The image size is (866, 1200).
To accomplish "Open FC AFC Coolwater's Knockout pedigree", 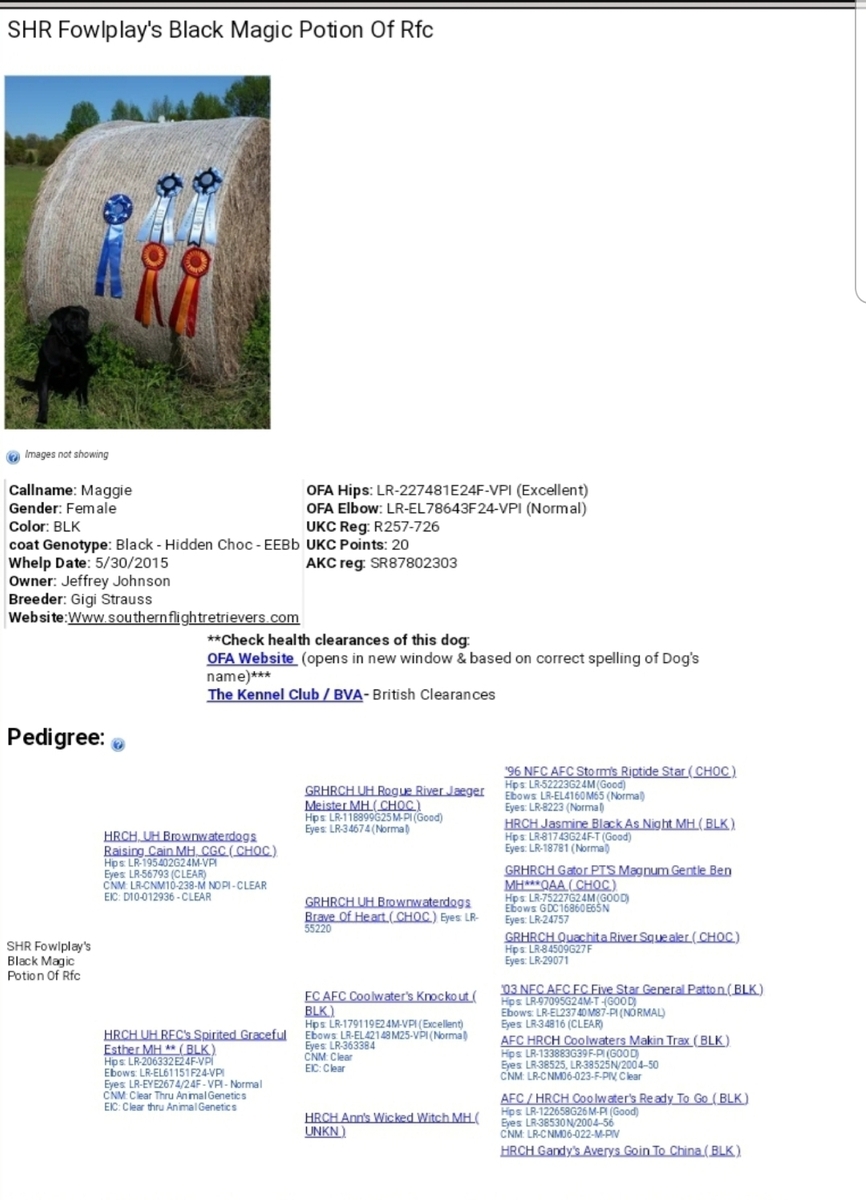I will click(390, 996).
